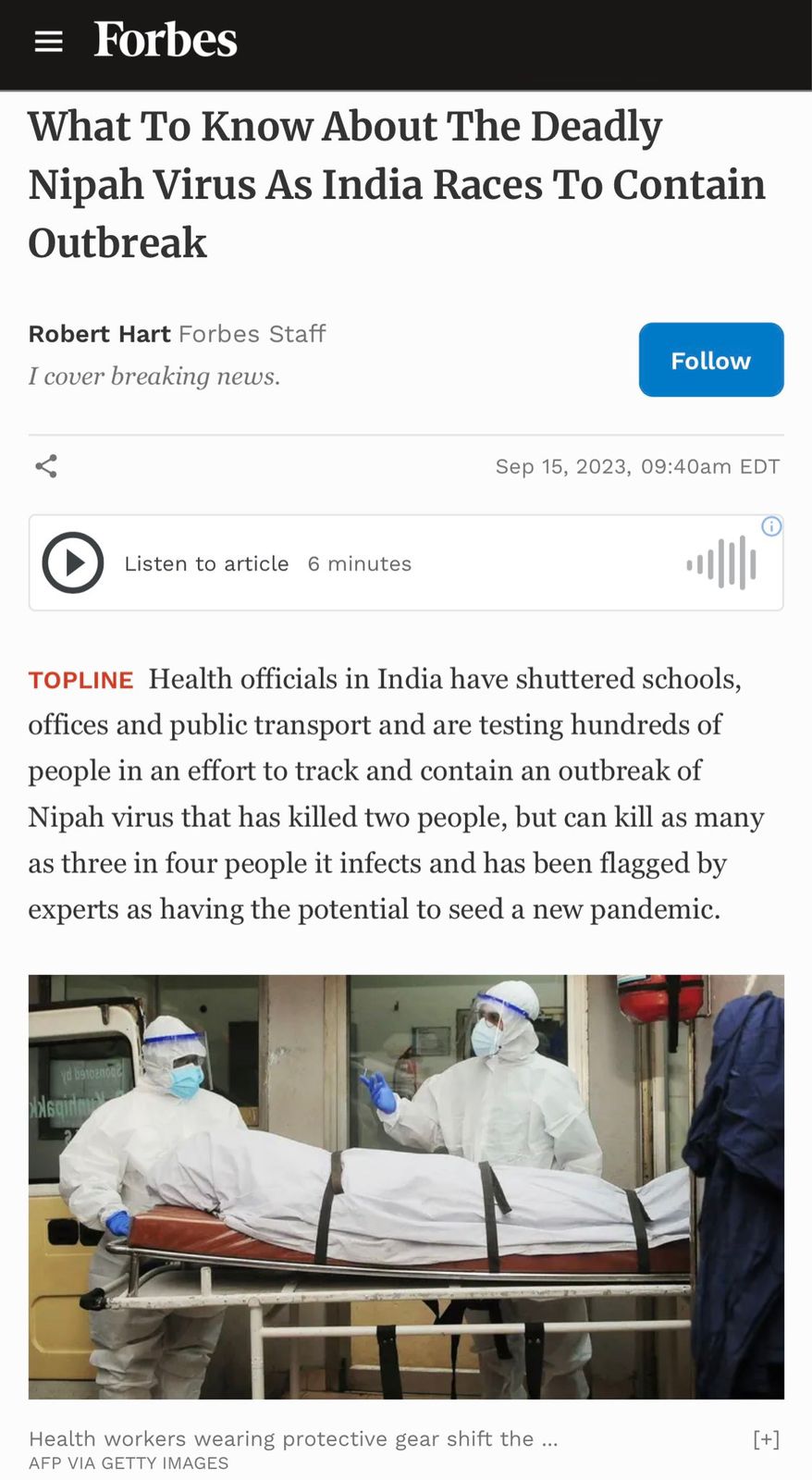Screen dimensions: 812x1480
Task: Open the audio ad info icon
Action: pos(771,526)
